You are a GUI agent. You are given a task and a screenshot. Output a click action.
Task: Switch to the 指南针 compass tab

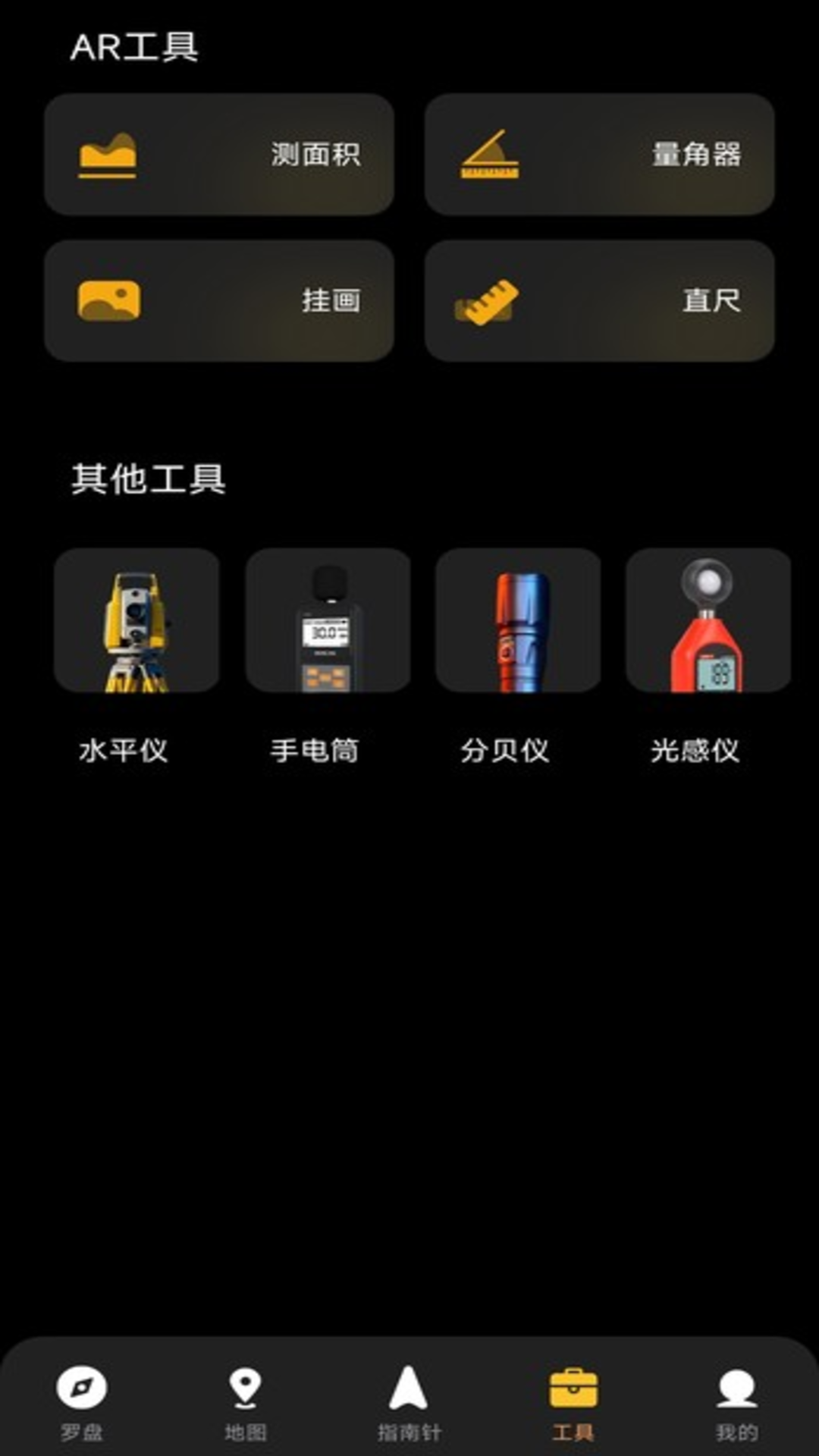pyautogui.click(x=409, y=1403)
